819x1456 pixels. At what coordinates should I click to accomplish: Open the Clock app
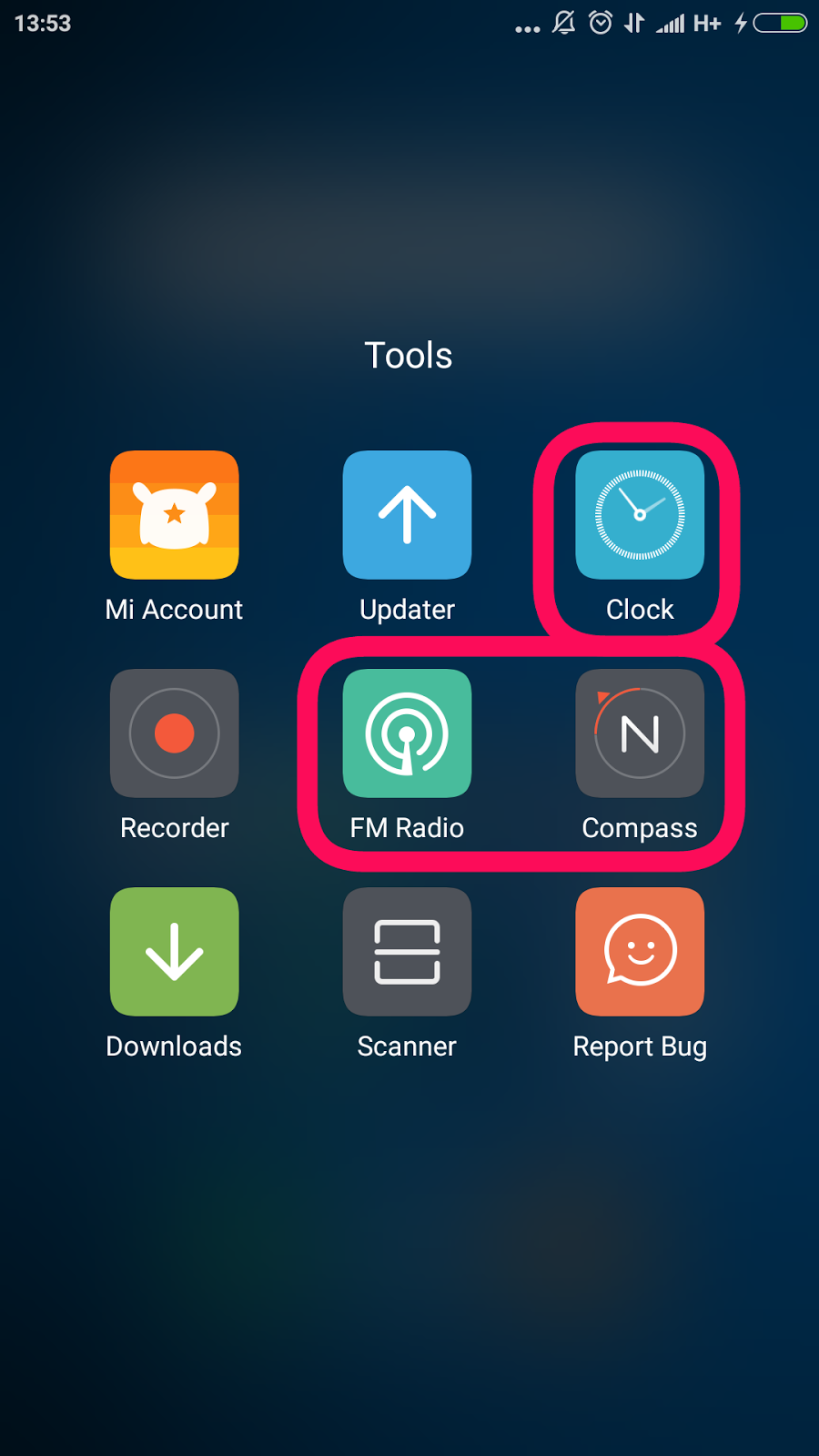[x=640, y=515]
